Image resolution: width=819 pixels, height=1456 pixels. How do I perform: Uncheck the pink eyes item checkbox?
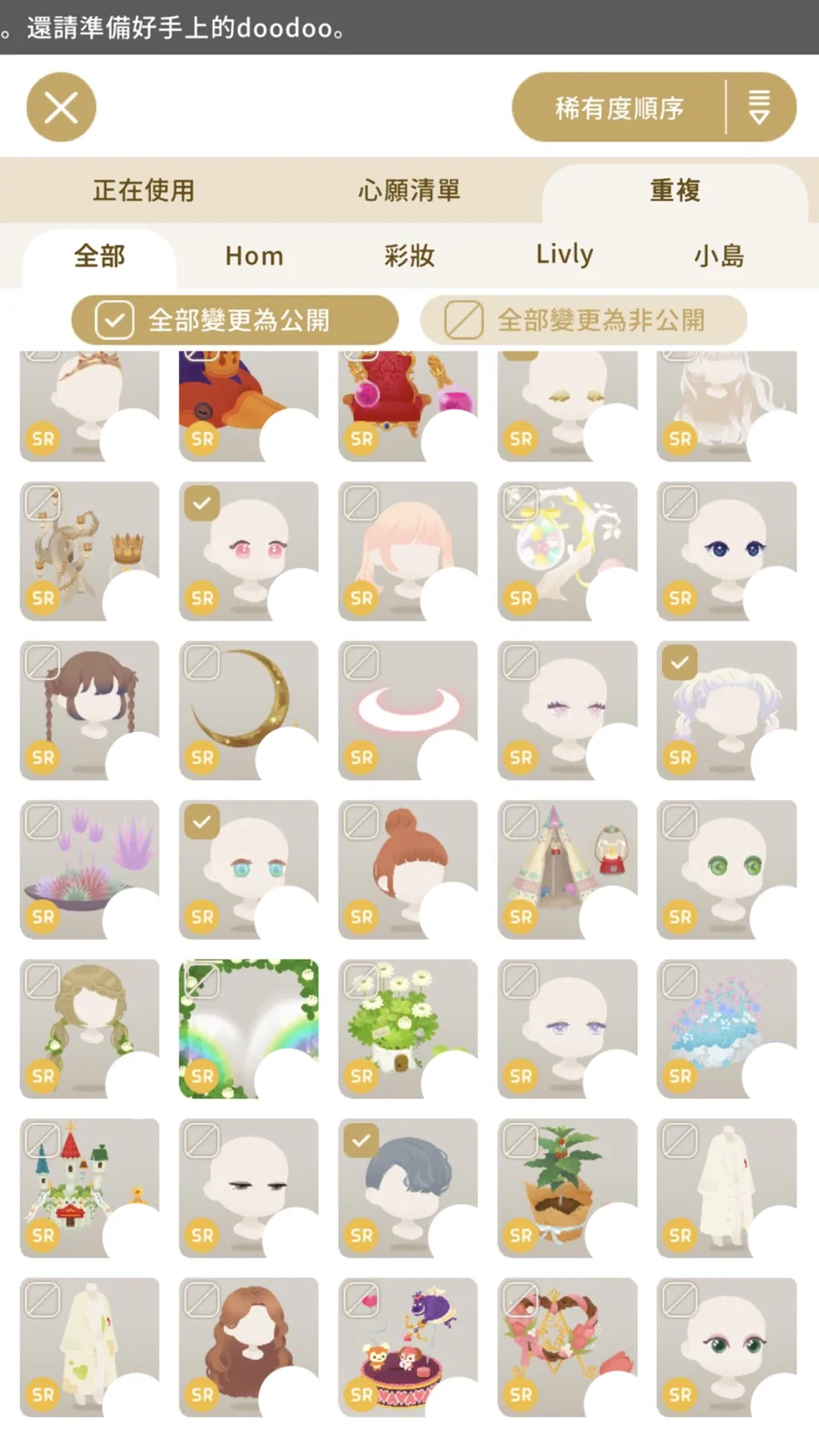tap(202, 503)
